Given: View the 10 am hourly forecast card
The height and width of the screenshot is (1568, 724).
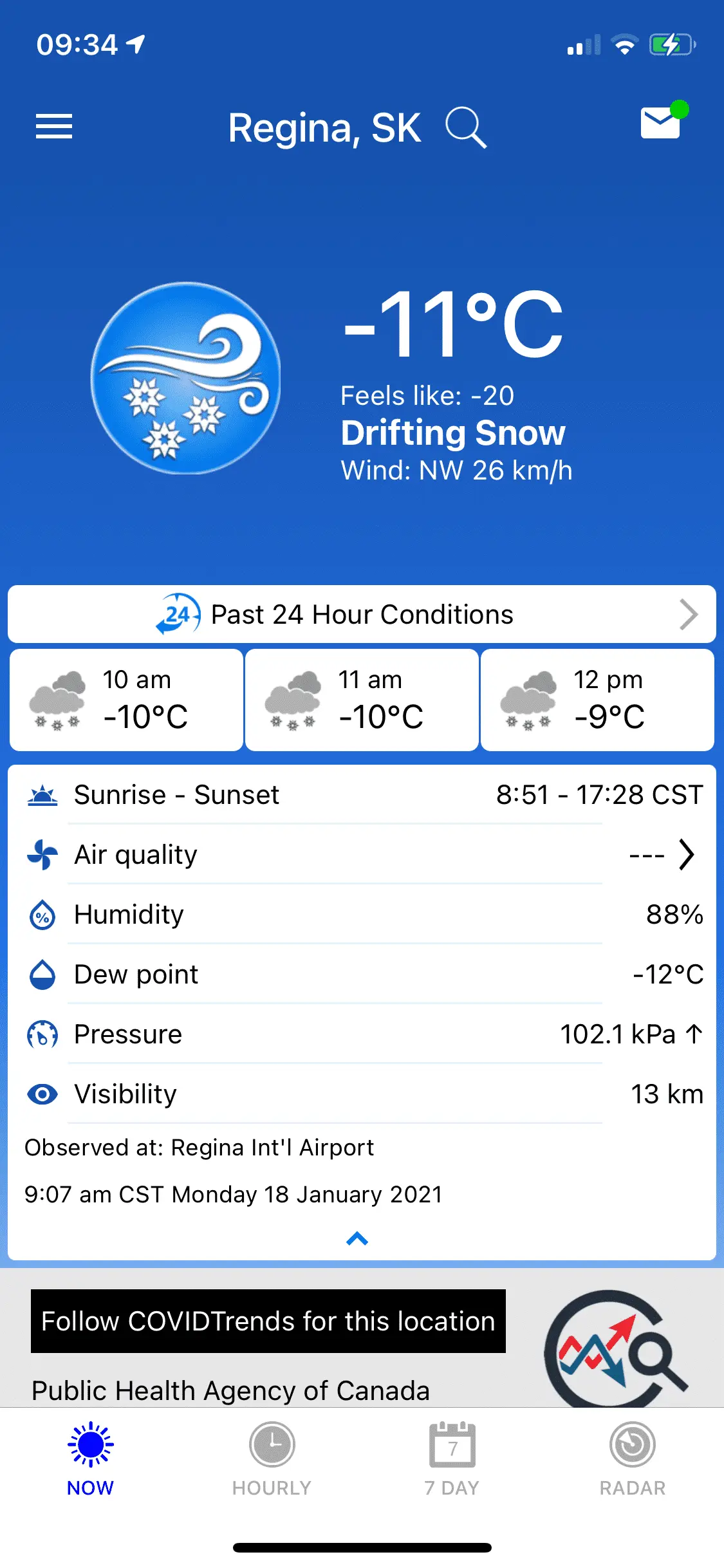Looking at the screenshot, I should click(127, 700).
